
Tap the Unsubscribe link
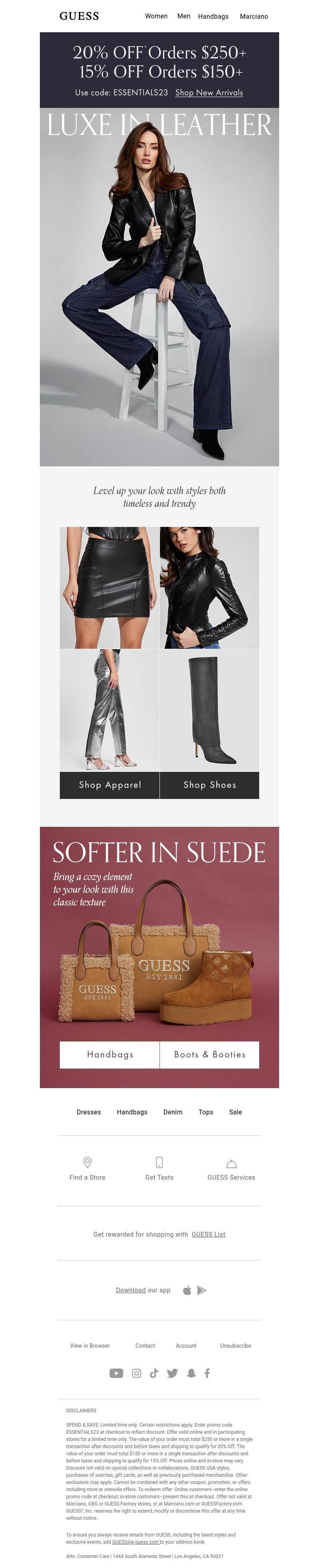click(x=235, y=1346)
